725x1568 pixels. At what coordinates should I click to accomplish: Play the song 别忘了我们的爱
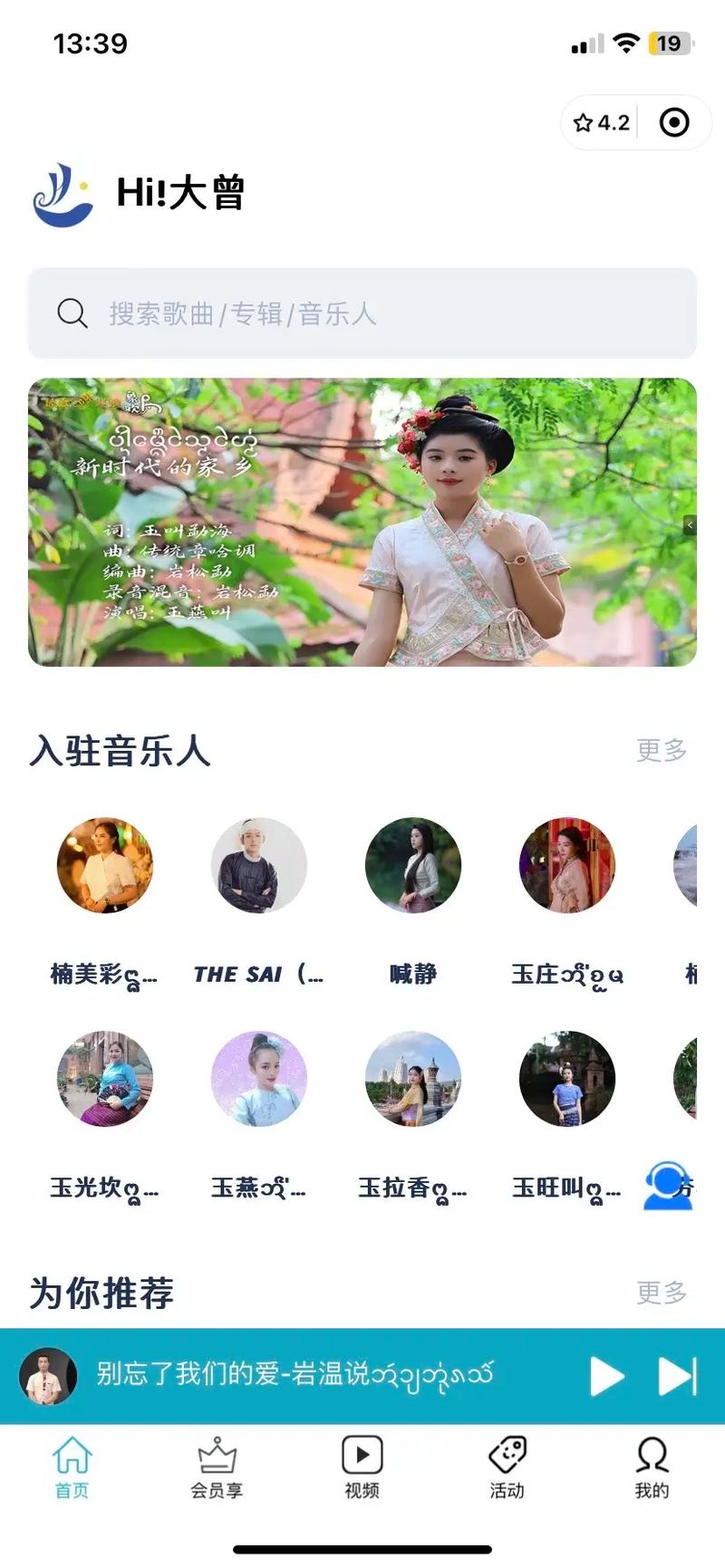(x=606, y=1376)
